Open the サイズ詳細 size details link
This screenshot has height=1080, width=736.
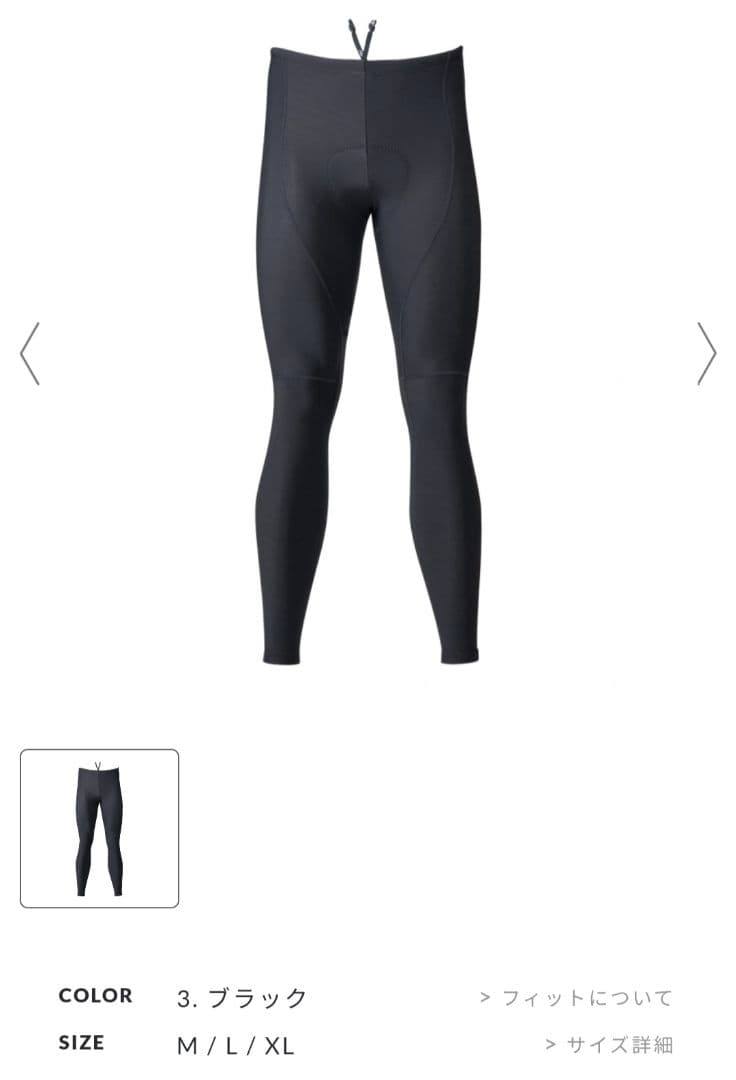pyautogui.click(x=609, y=1045)
